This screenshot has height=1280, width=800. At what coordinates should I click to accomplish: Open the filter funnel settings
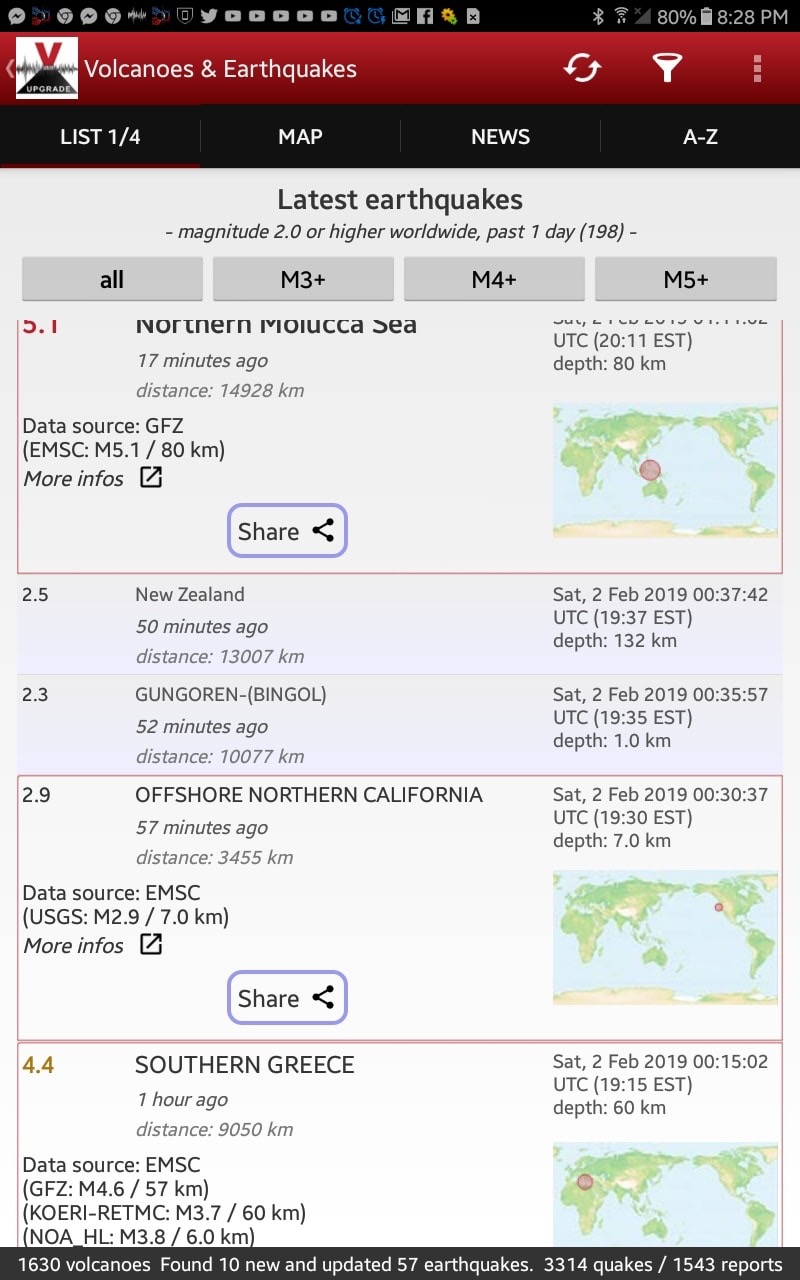point(667,68)
